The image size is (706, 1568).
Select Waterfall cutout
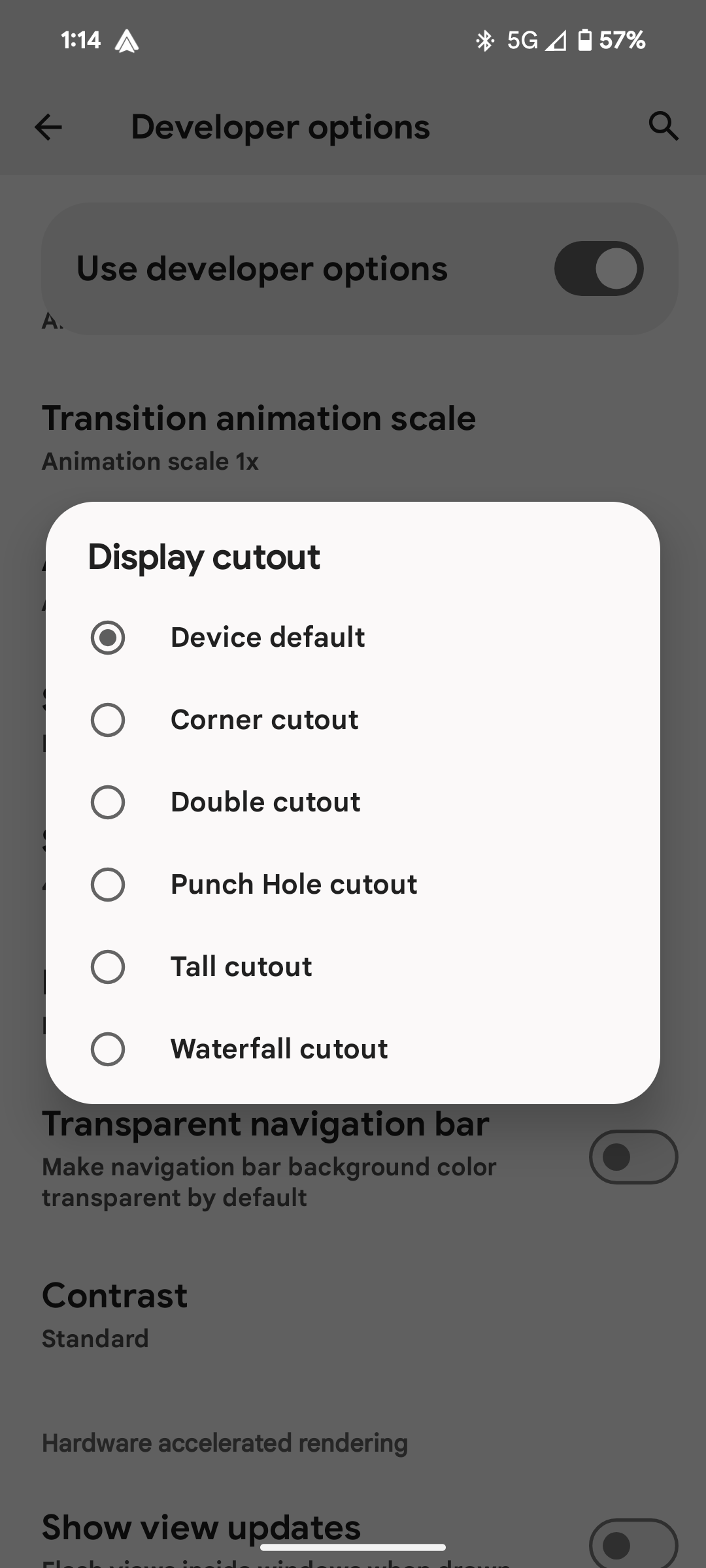352,1049
